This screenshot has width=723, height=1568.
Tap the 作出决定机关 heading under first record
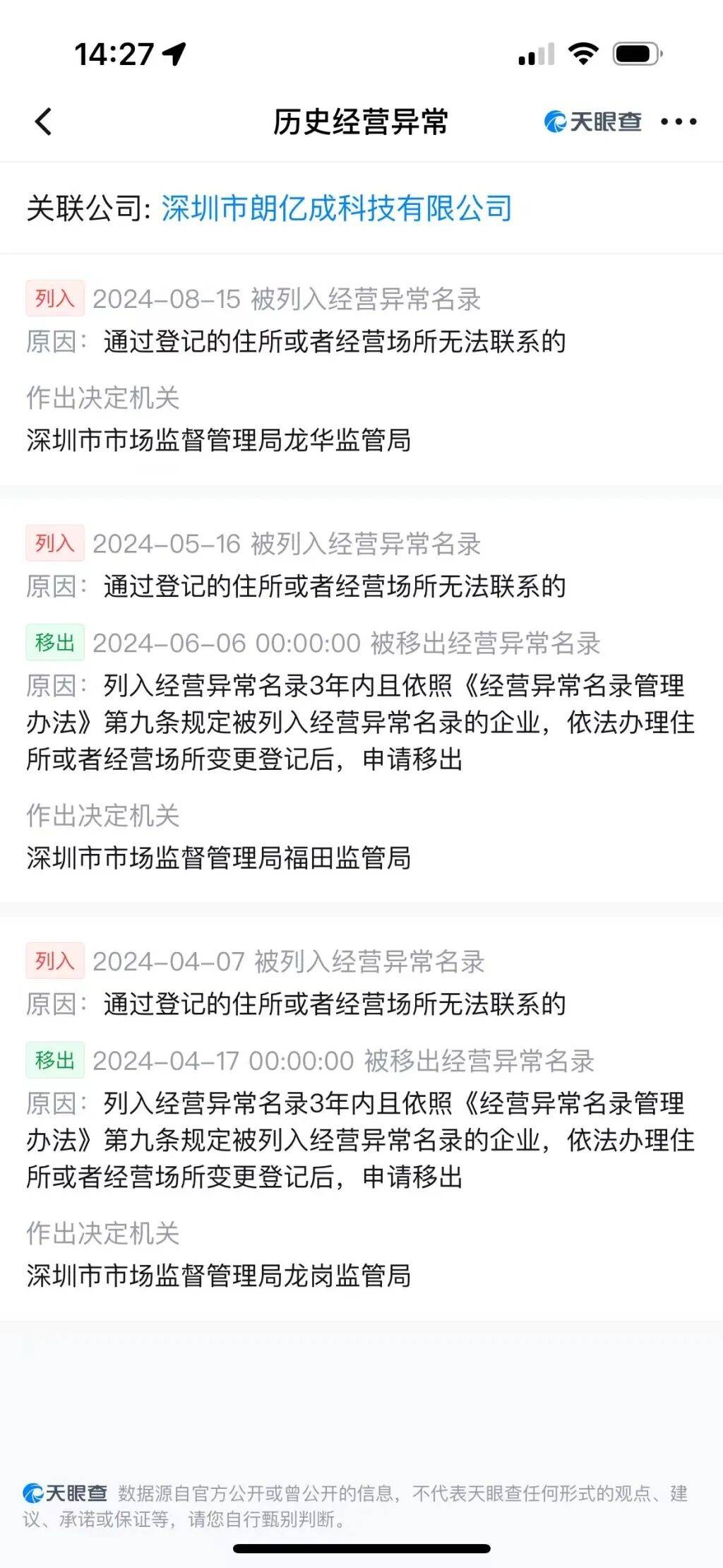coord(104,399)
